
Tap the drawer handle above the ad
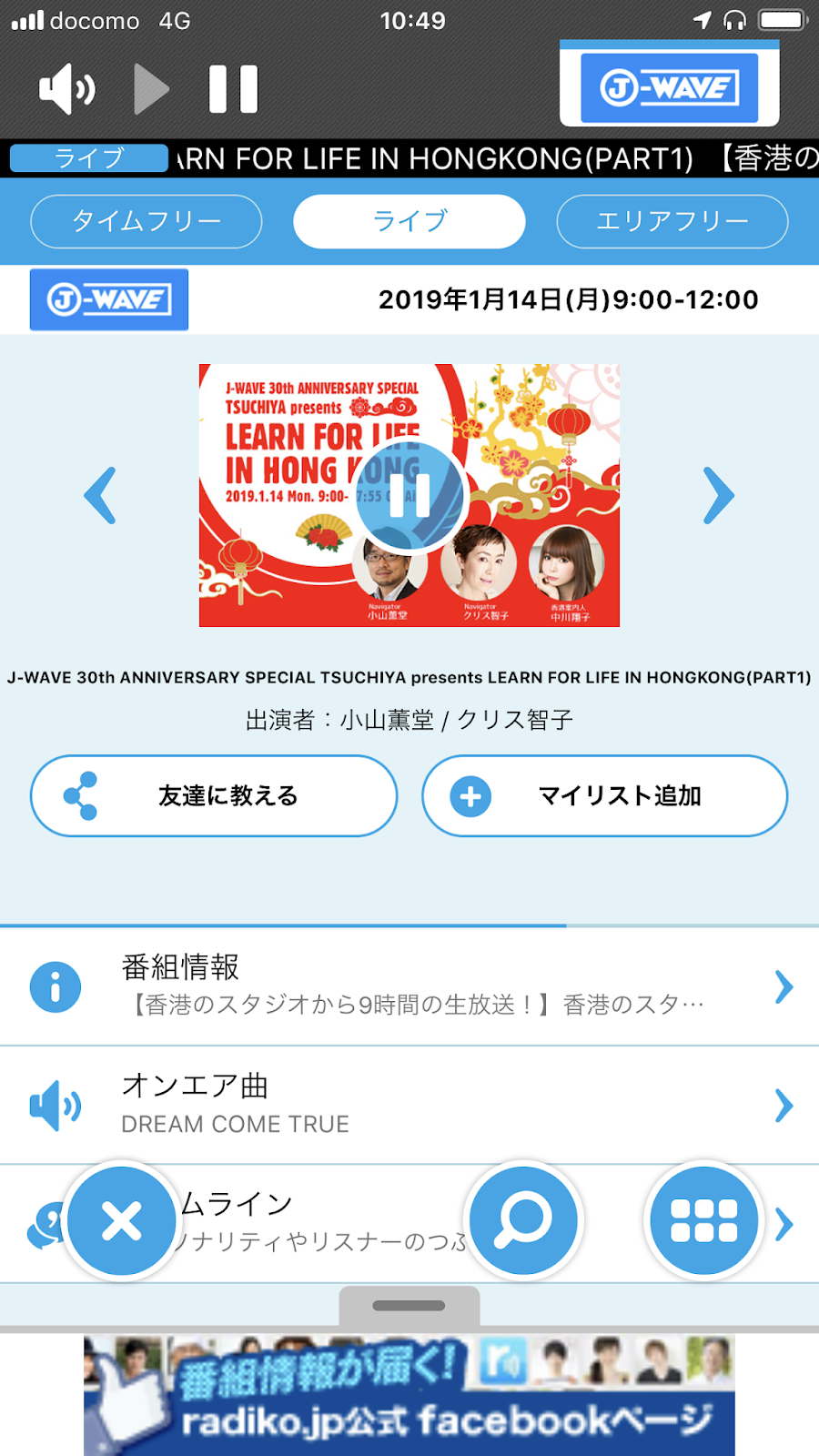pos(409,1306)
